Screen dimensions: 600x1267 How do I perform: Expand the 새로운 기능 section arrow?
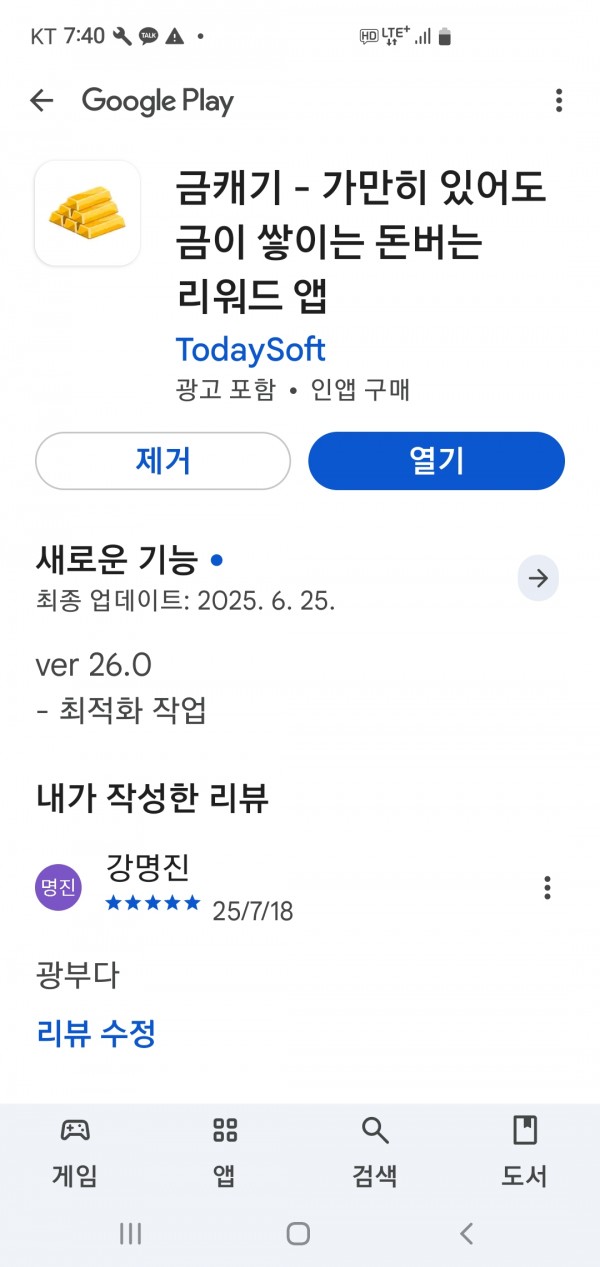pos(538,578)
